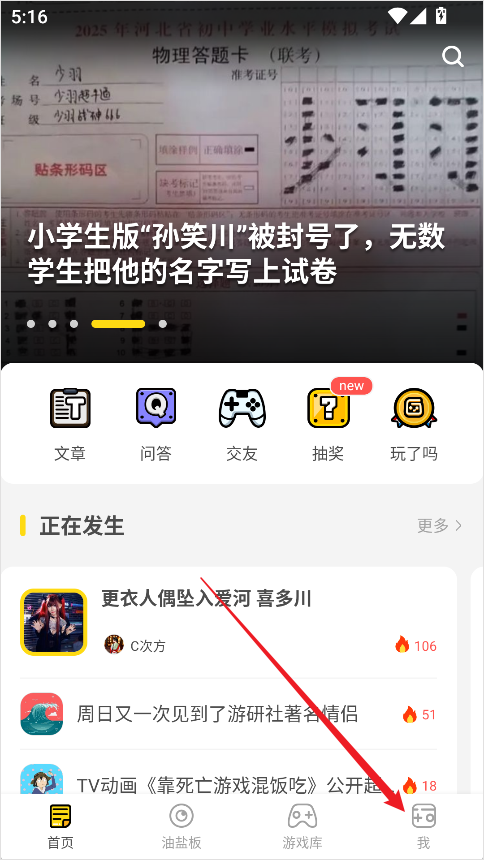Open the 文章 section
The height and width of the screenshot is (860, 484).
pyautogui.click(x=70, y=424)
